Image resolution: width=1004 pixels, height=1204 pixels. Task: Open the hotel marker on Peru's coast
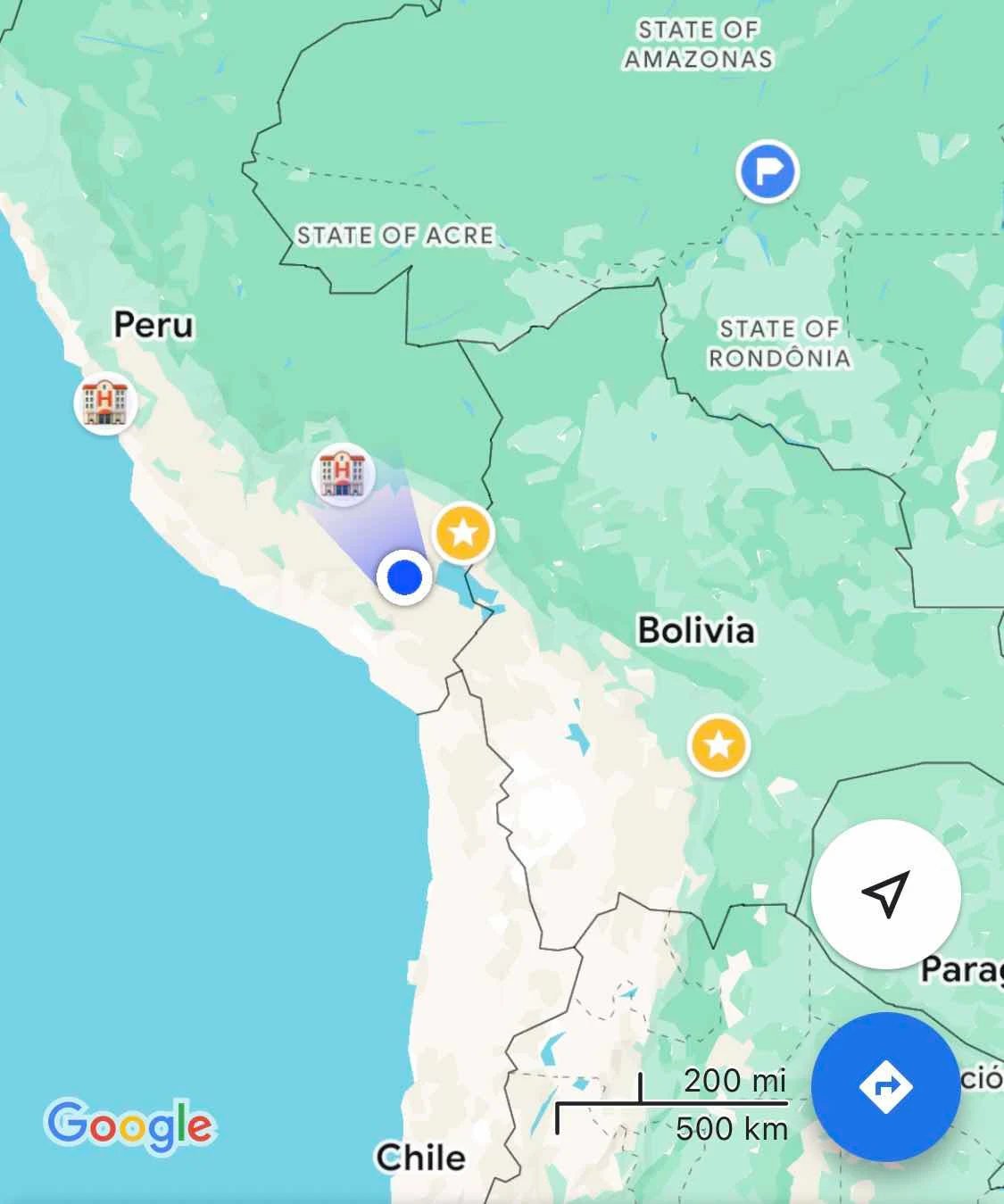pyautogui.click(x=105, y=403)
